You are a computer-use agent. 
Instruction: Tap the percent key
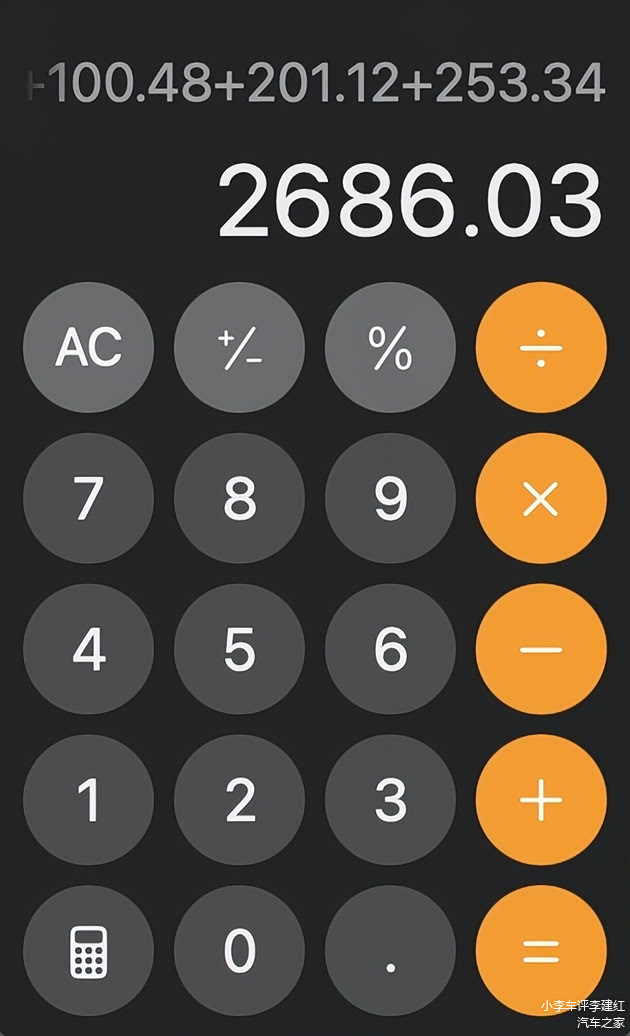[x=390, y=347]
